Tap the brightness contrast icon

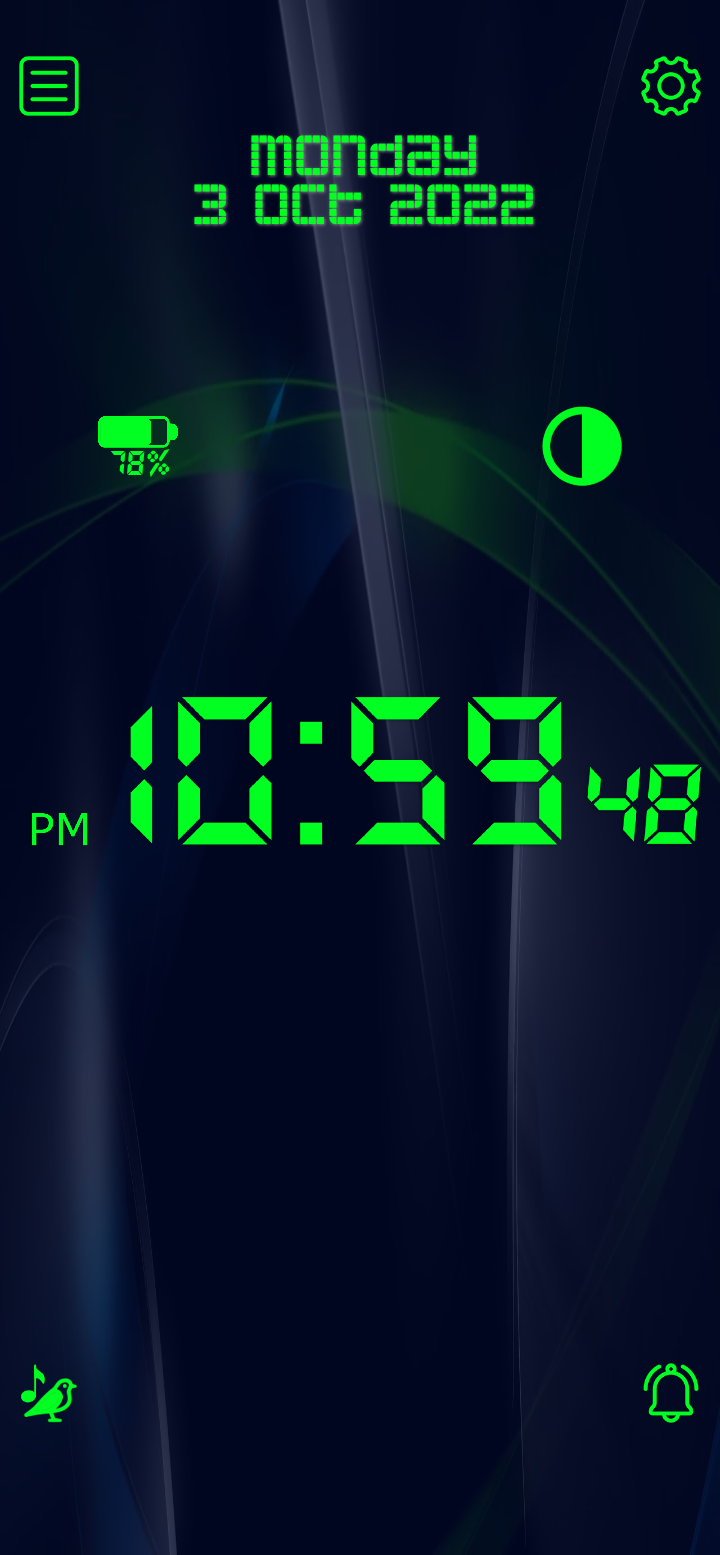[x=582, y=446]
